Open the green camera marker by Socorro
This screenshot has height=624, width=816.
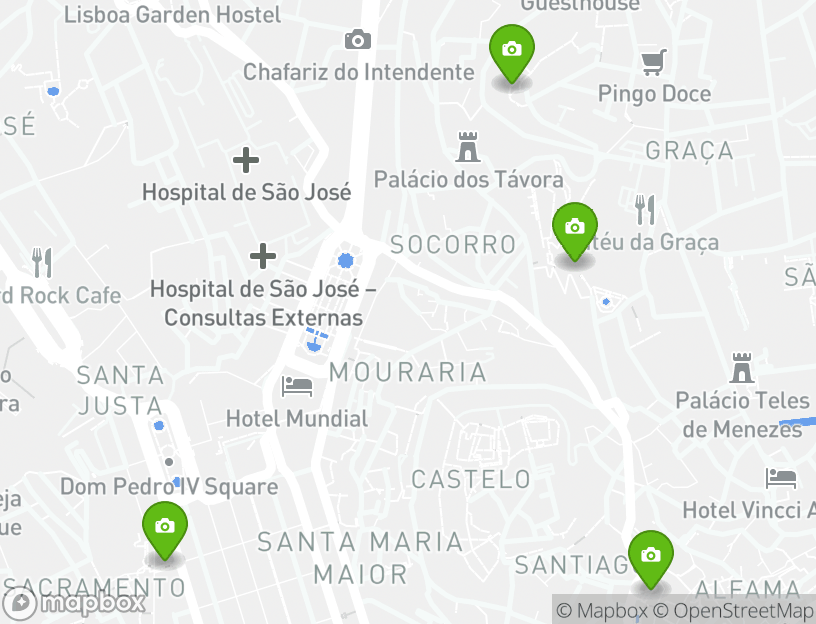574,229
